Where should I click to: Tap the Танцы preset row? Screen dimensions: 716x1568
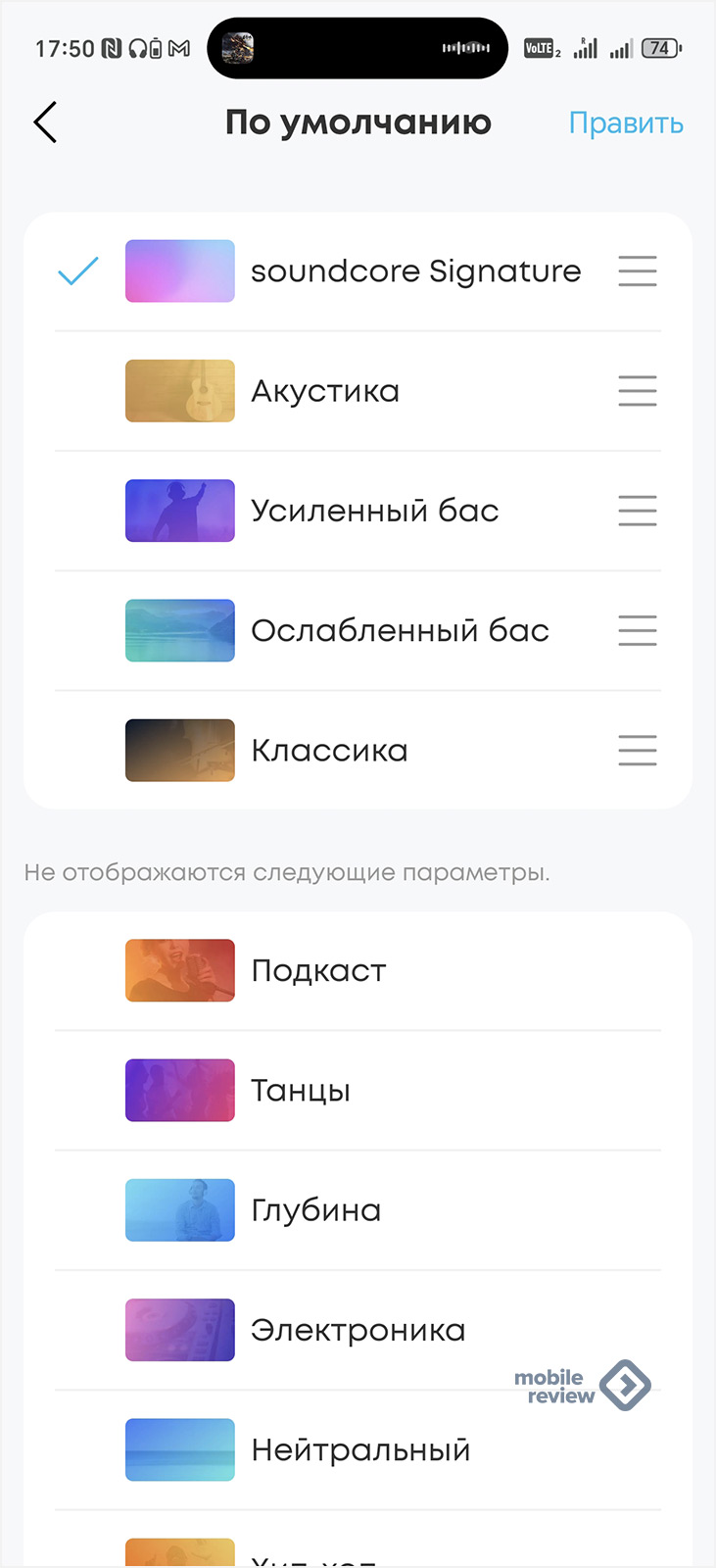[x=358, y=1090]
